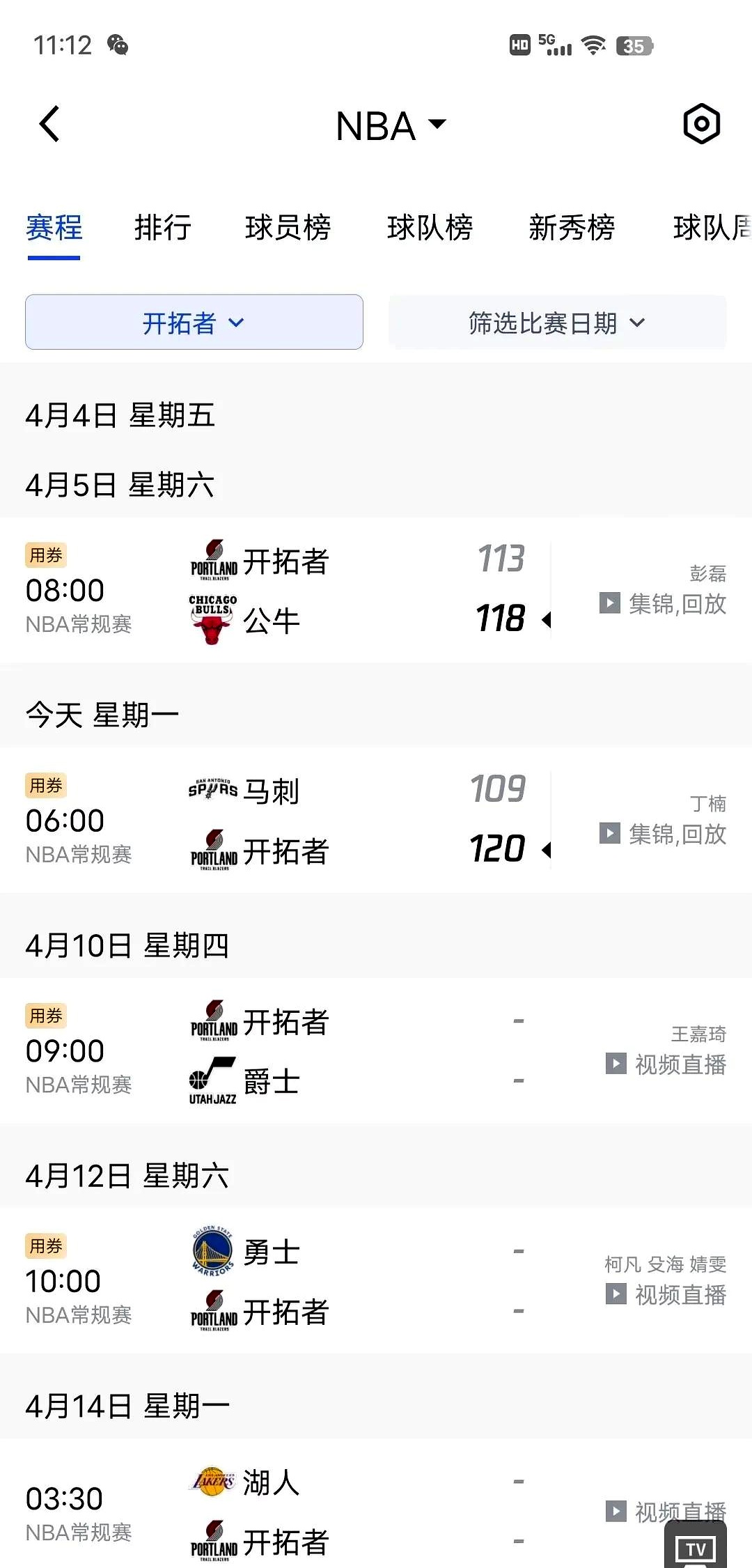Open the 开拓者 team filter dropdown
This screenshot has height=1568, width=752.
pos(194,322)
